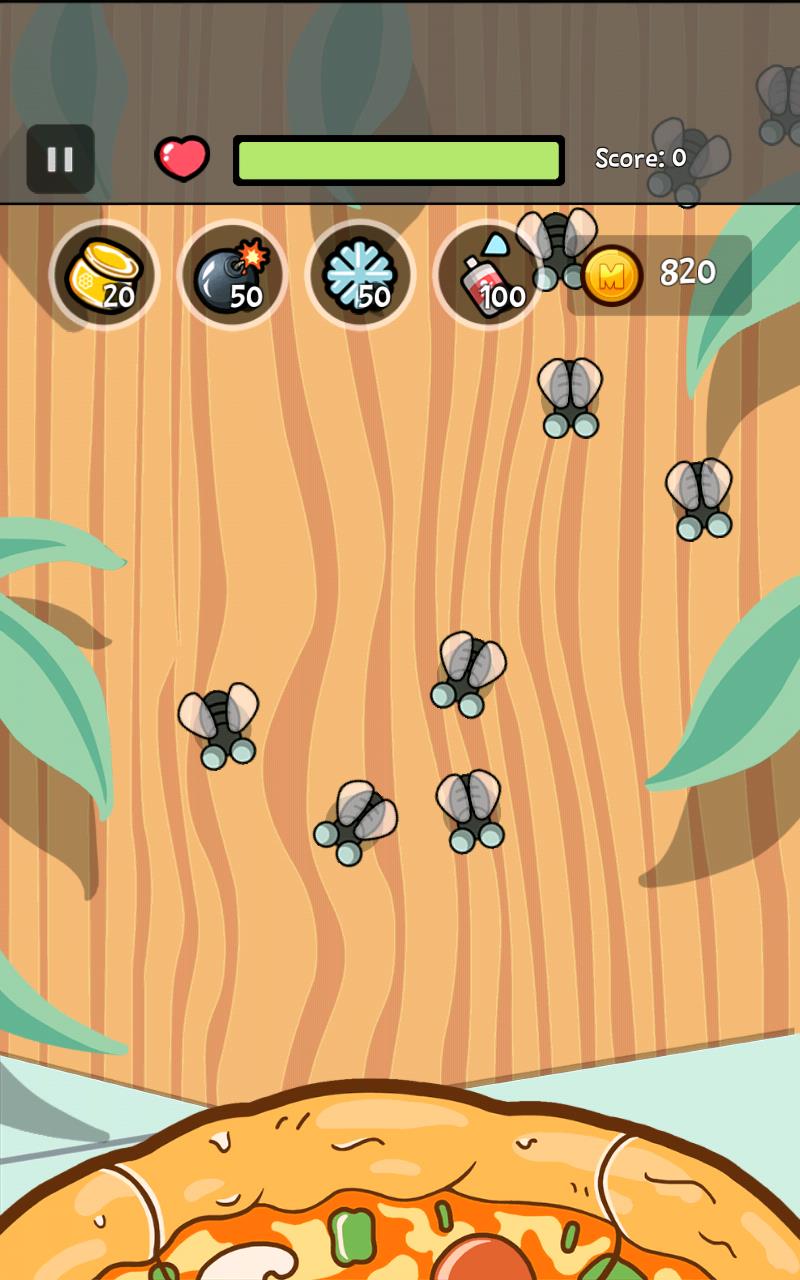Screen dimensions: 800x1280
Task: Pause the game
Action: point(60,159)
